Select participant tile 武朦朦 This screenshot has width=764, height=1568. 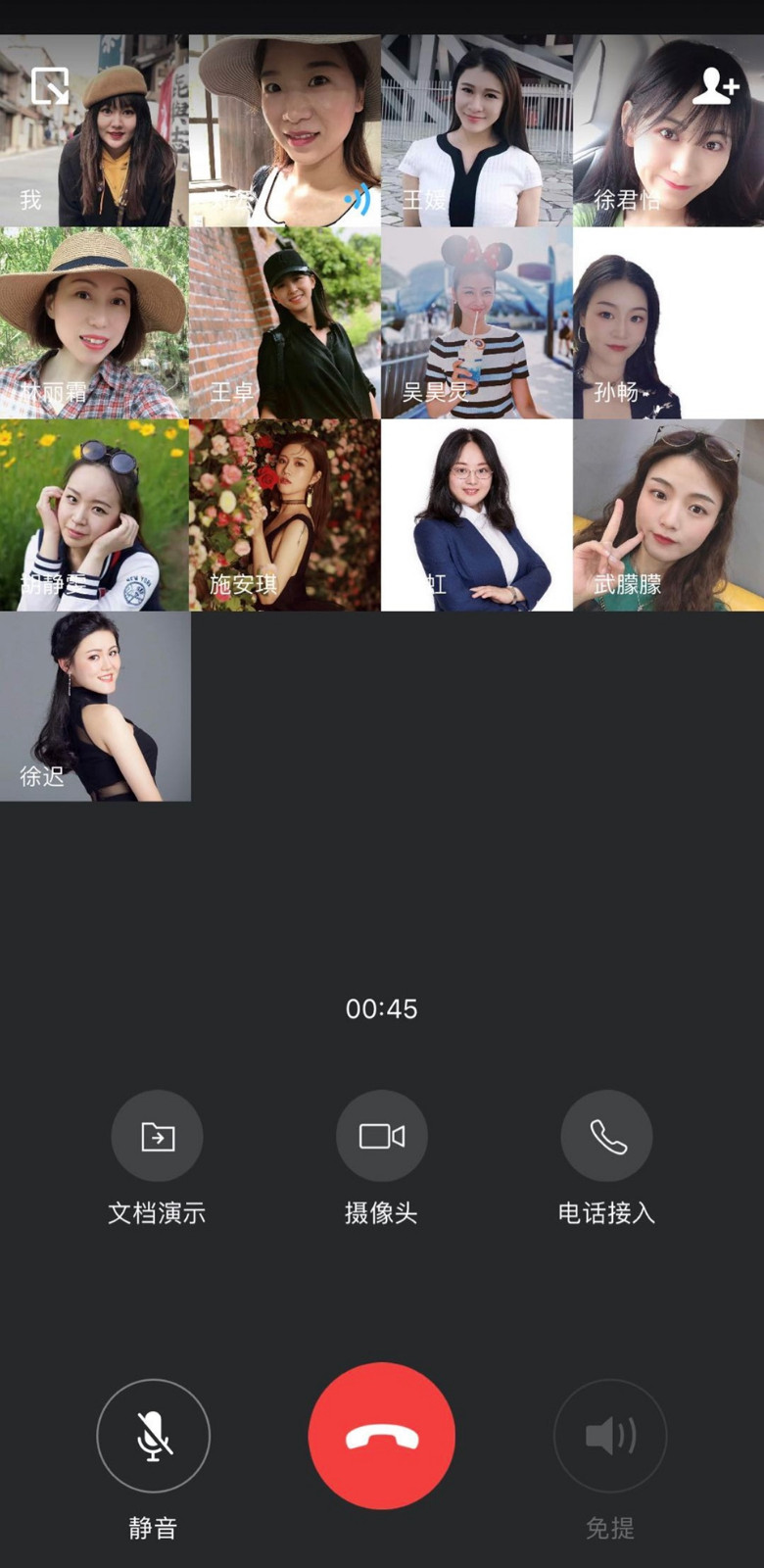pos(668,515)
